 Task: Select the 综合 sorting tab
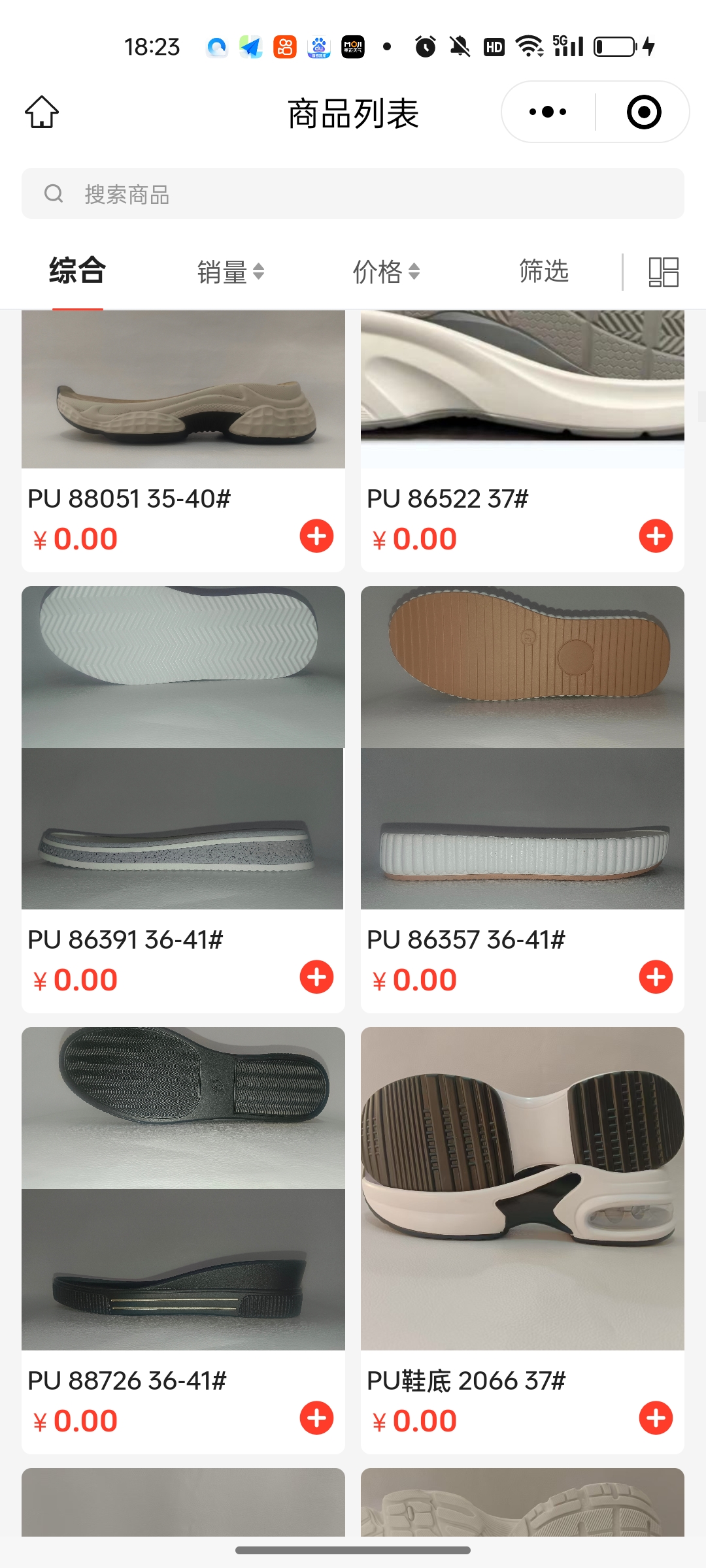pos(77,270)
